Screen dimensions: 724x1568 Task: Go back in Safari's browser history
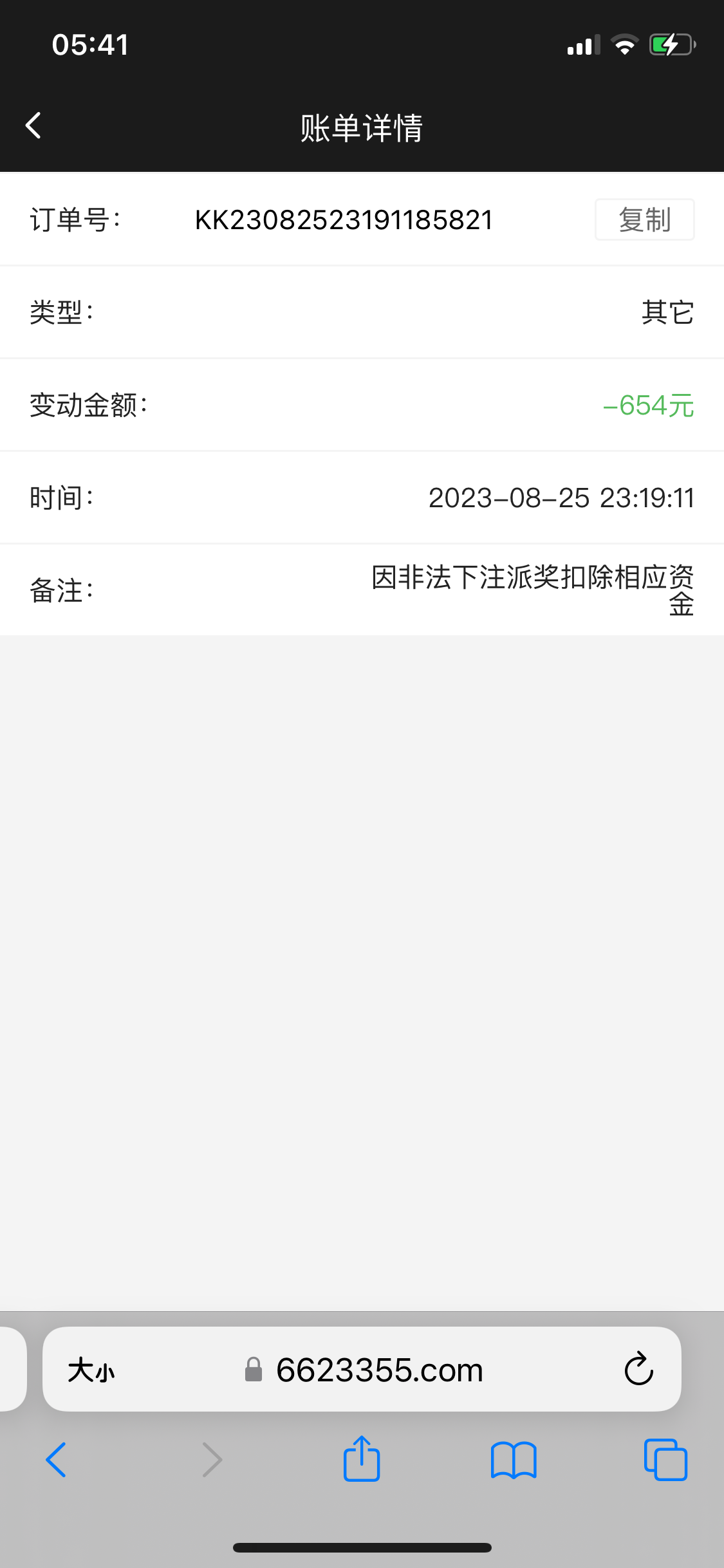56,1459
